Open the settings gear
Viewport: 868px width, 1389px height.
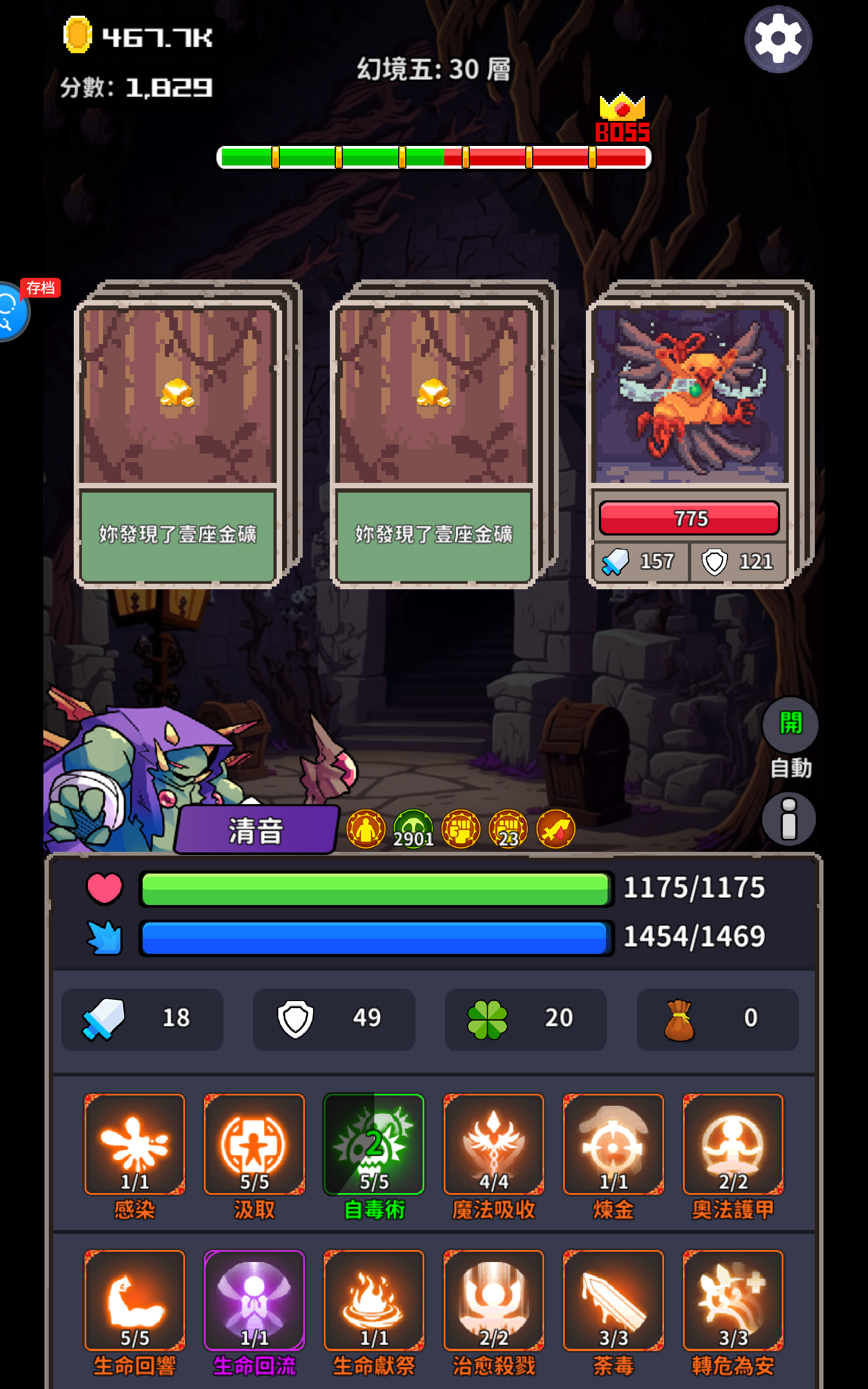778,39
